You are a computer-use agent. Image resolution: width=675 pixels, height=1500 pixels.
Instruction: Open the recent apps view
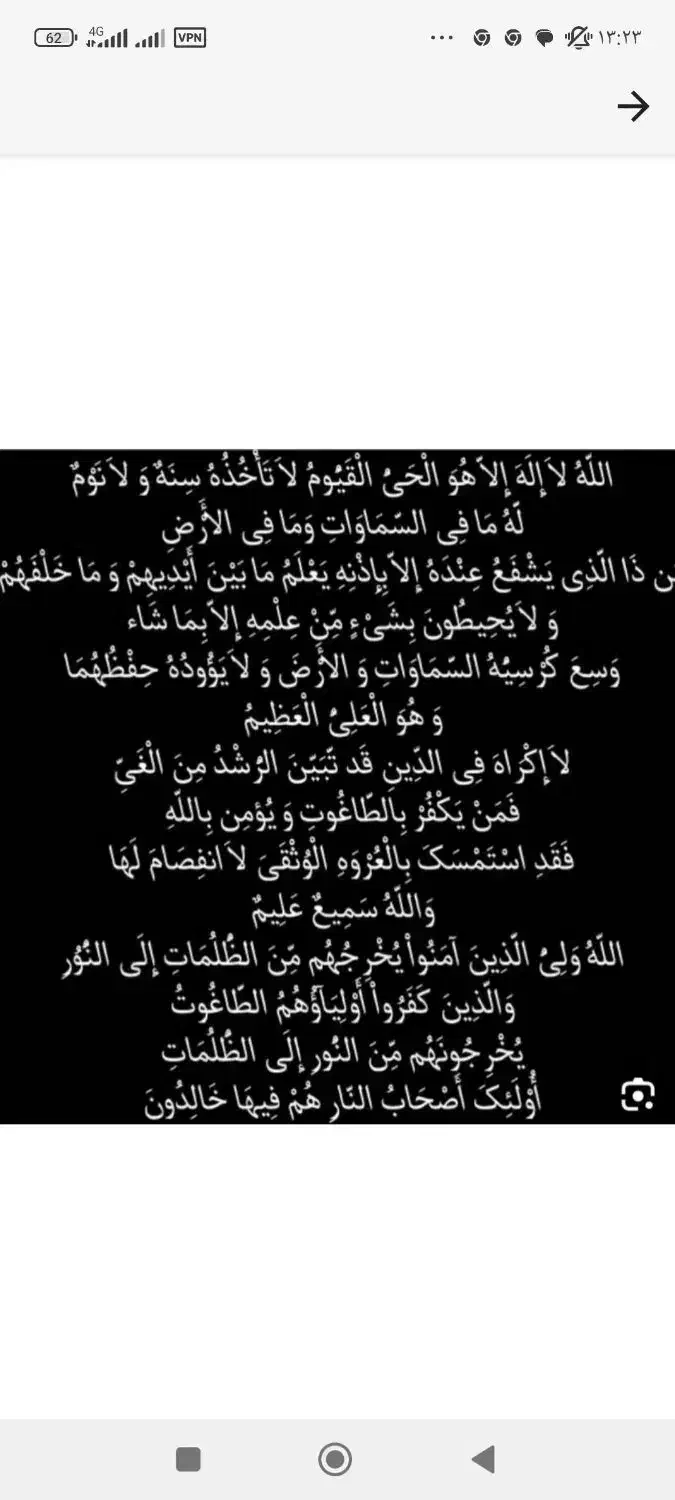tap(188, 1459)
